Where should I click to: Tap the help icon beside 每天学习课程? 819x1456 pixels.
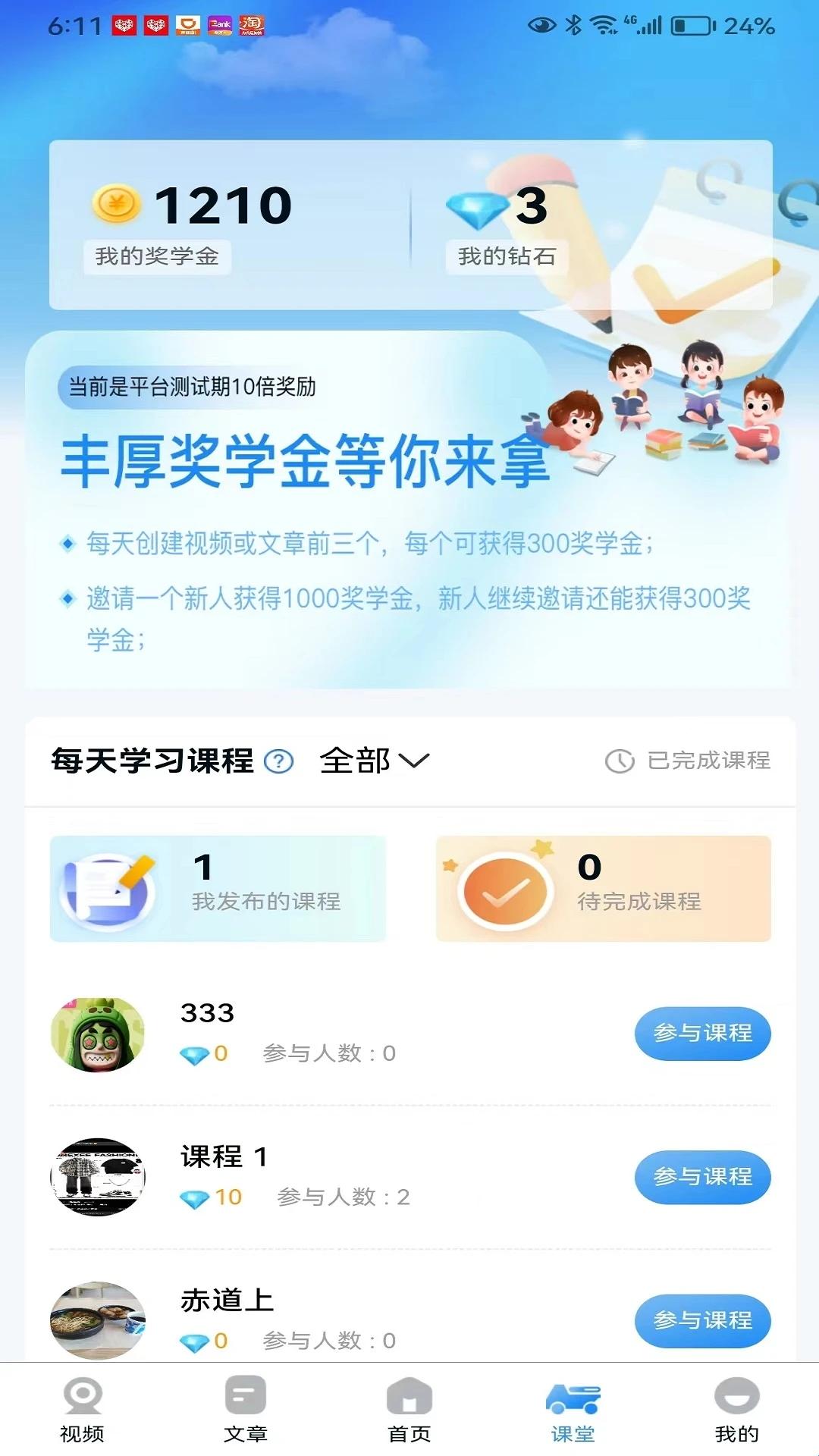(x=278, y=761)
